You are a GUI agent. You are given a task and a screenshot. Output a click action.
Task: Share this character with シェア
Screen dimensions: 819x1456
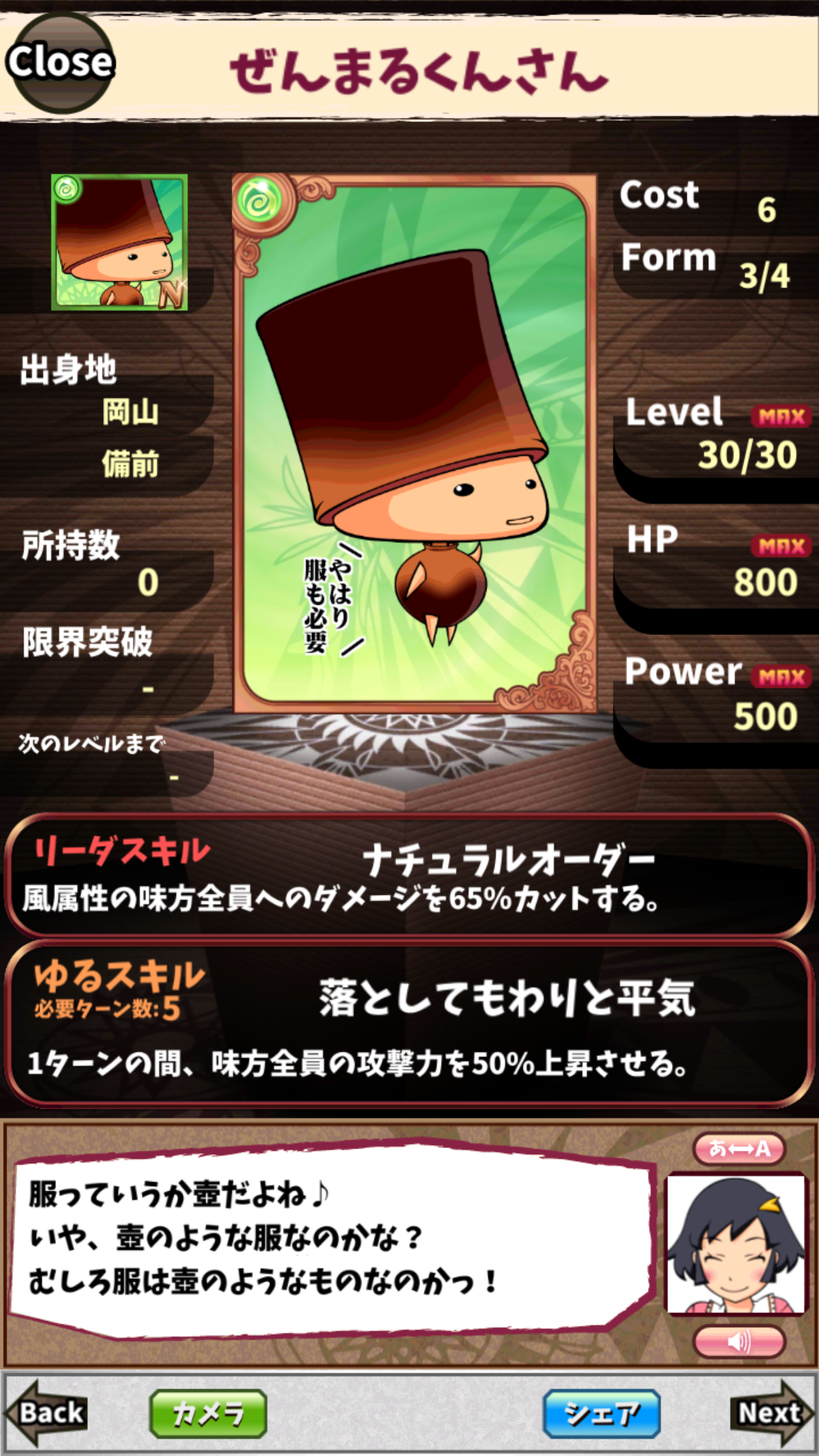coord(601,1414)
